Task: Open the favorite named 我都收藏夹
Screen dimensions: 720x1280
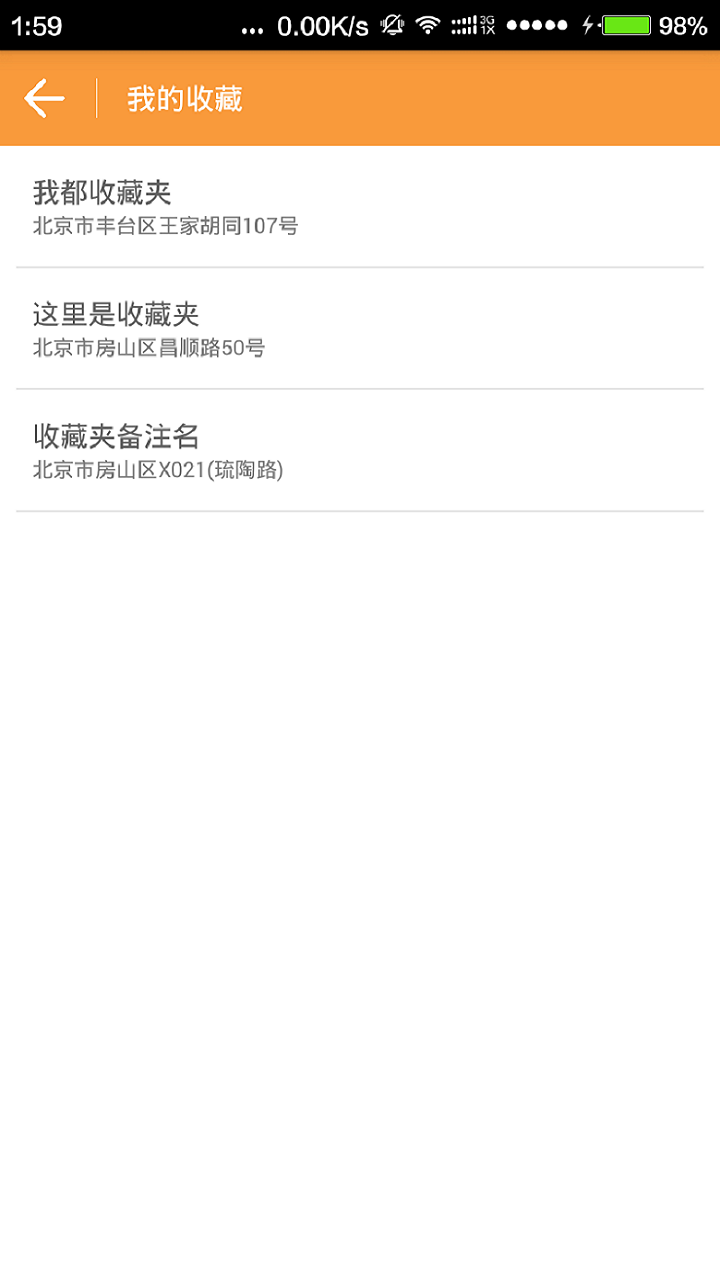Action: pos(102,192)
